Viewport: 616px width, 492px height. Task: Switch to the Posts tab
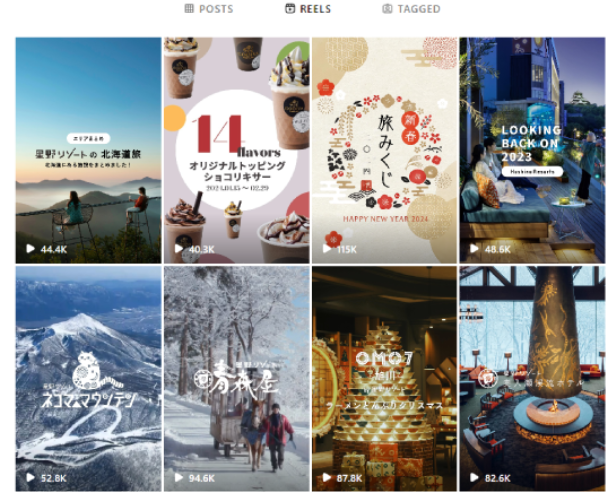pyautogui.click(x=209, y=9)
